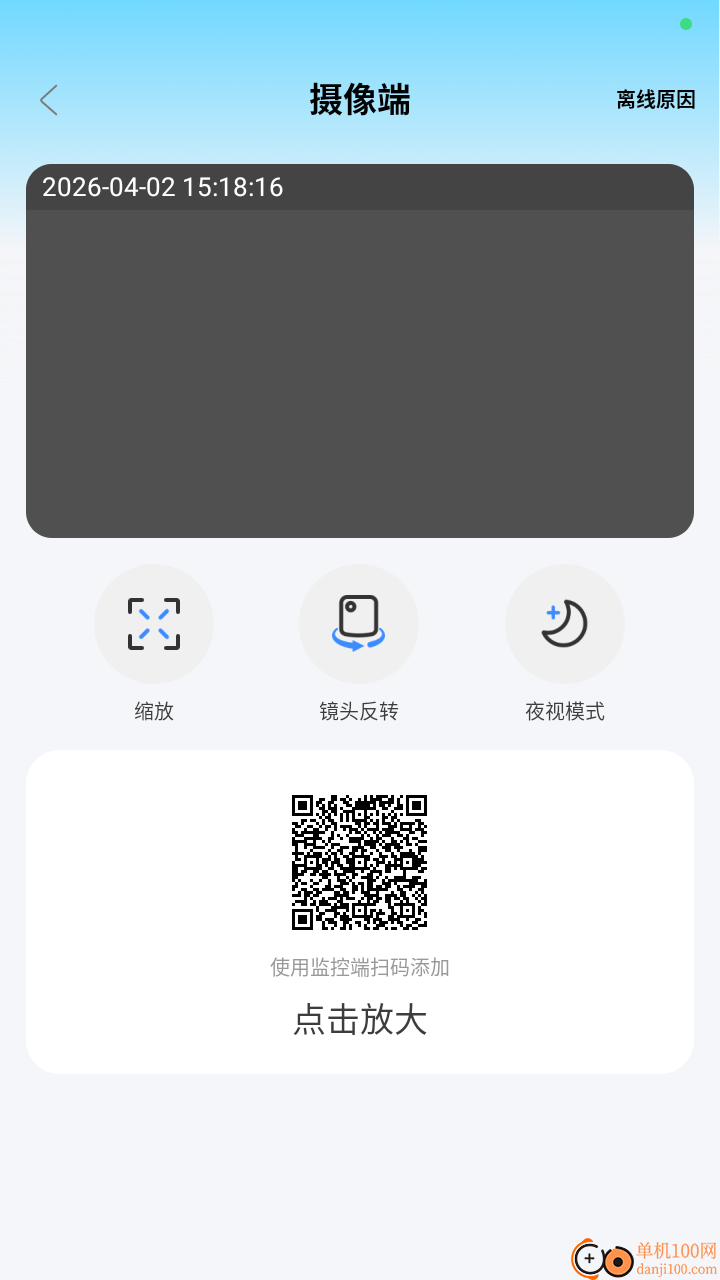
Task: Tap the timestamp overlay on video feed
Action: [x=161, y=188]
